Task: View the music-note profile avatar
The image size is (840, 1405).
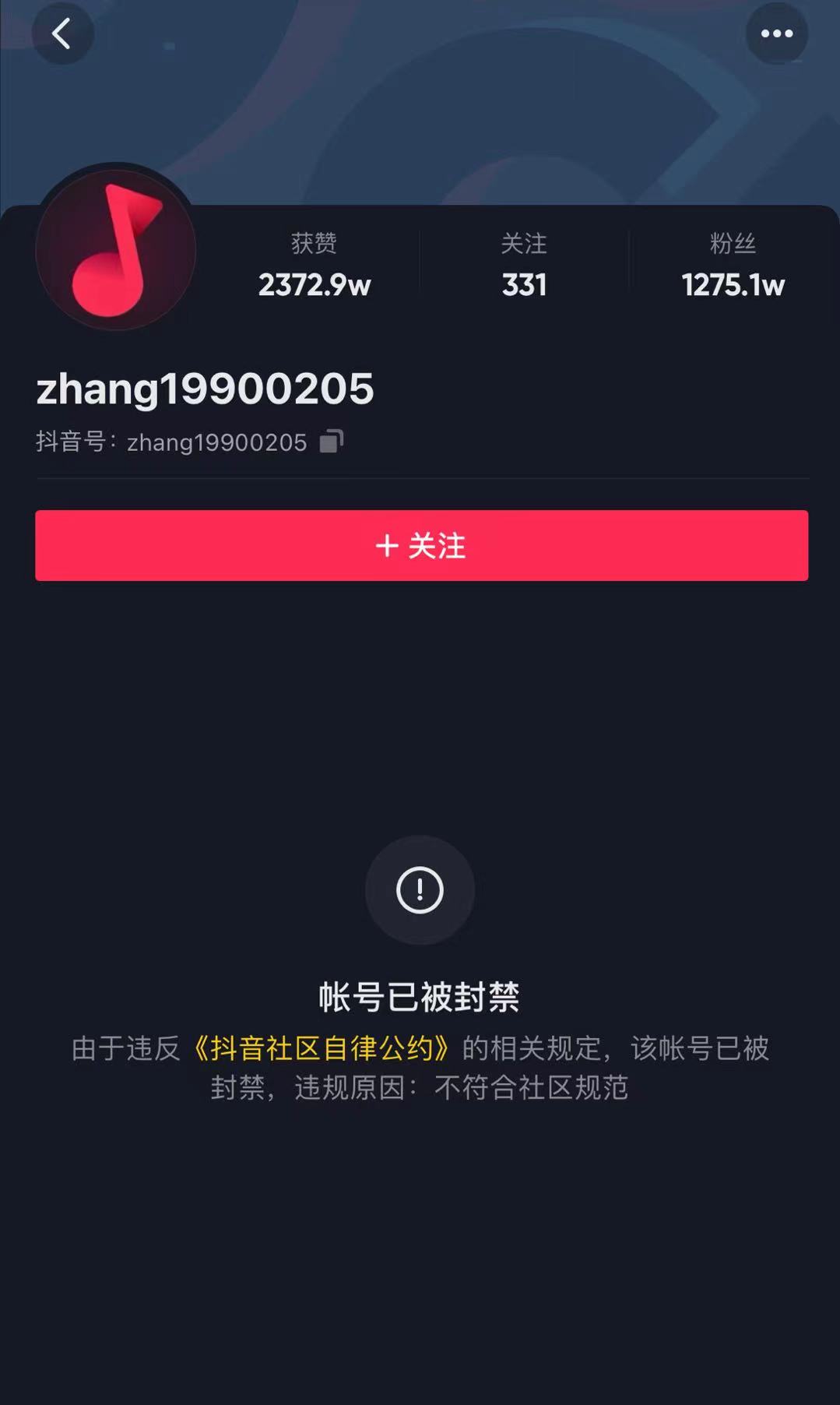Action: point(116,251)
